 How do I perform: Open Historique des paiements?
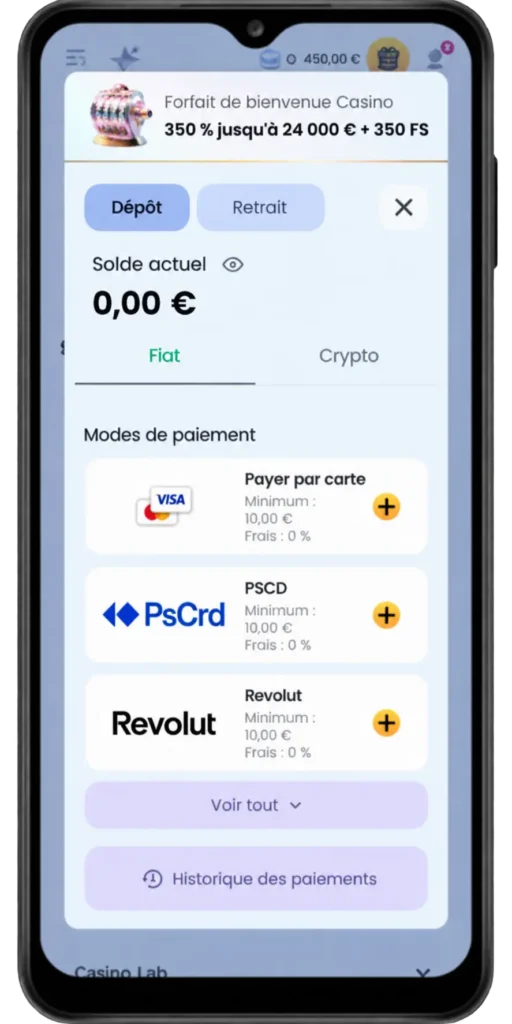(256, 879)
